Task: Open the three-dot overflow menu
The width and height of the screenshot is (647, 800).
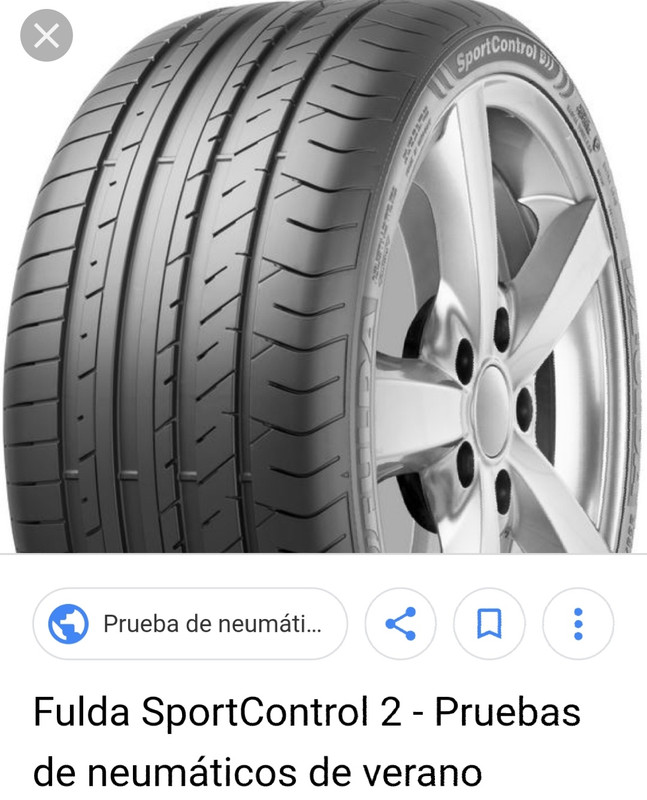Action: [577, 624]
